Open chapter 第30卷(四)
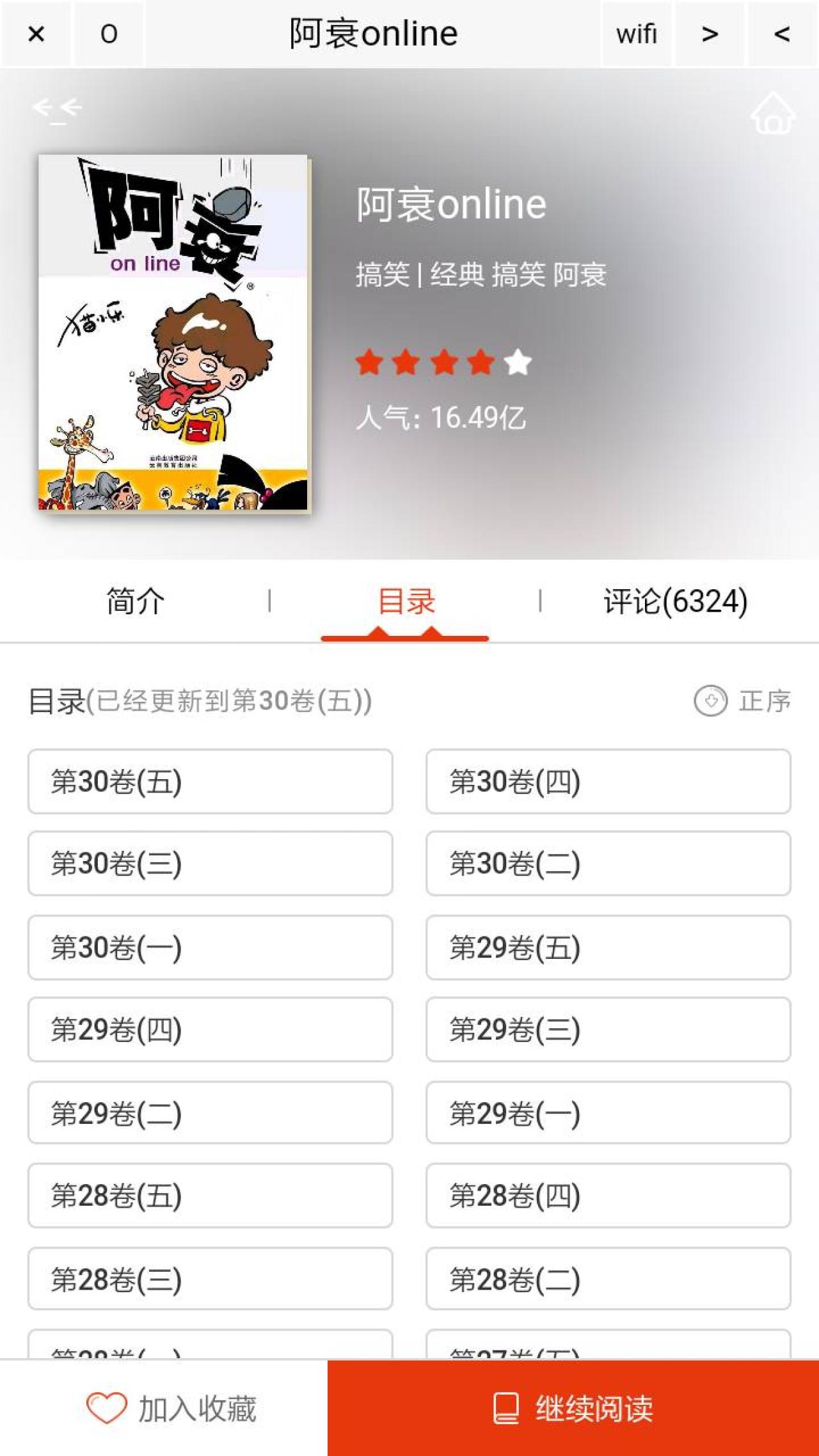The height and width of the screenshot is (1456, 819). [608, 782]
